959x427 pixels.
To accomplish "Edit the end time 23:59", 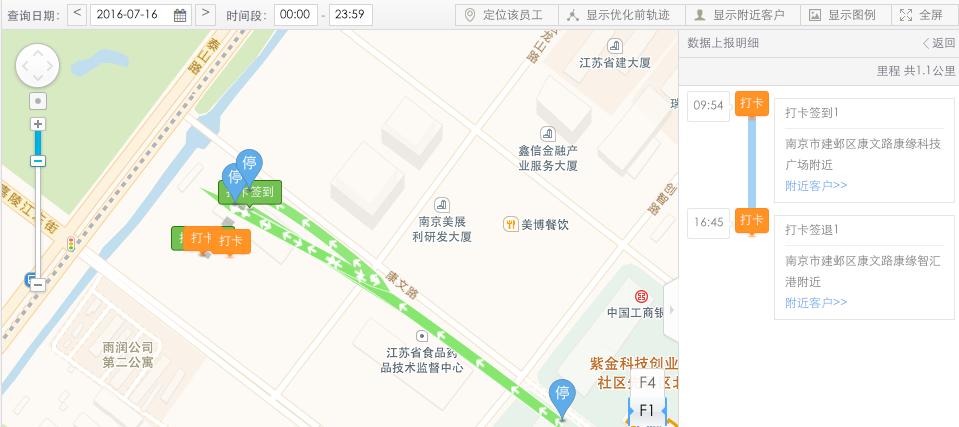I will [x=351, y=15].
